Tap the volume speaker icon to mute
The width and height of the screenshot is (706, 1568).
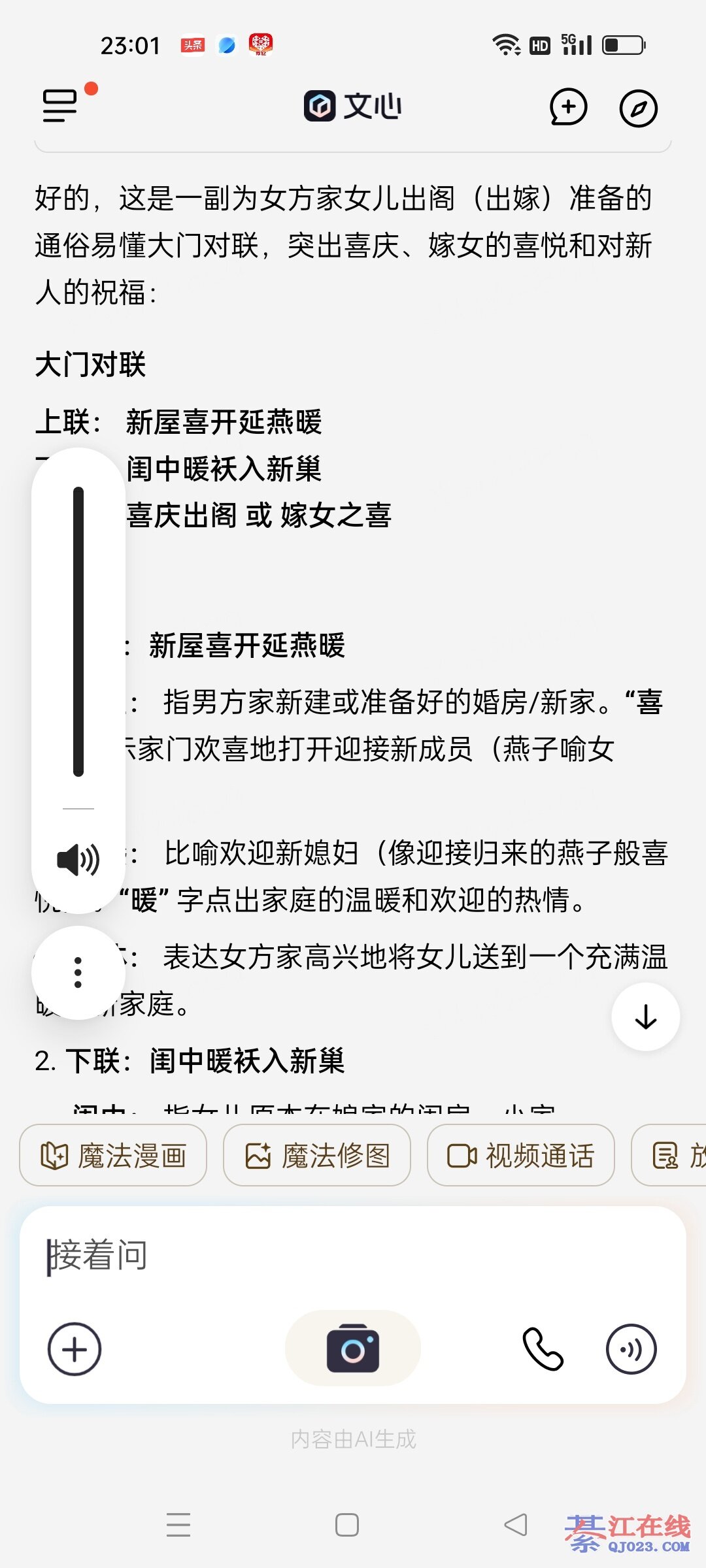pyautogui.click(x=78, y=859)
